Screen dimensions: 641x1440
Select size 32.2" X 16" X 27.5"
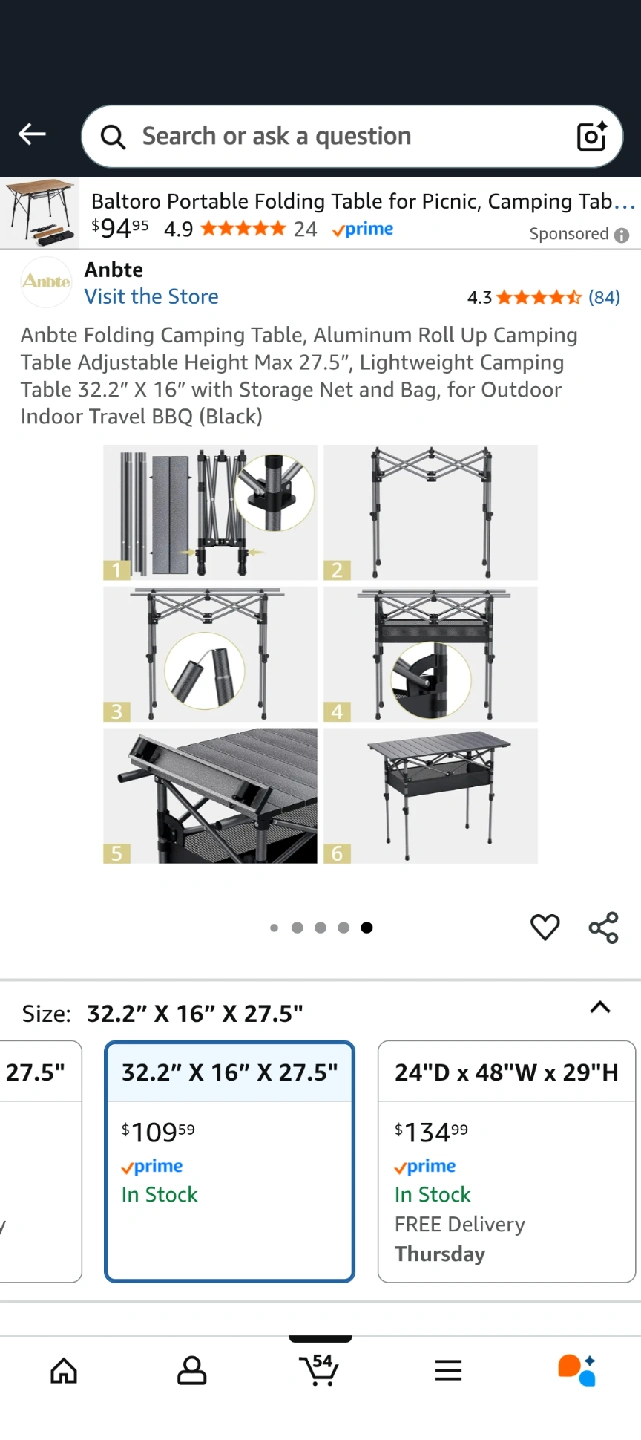[230, 1160]
